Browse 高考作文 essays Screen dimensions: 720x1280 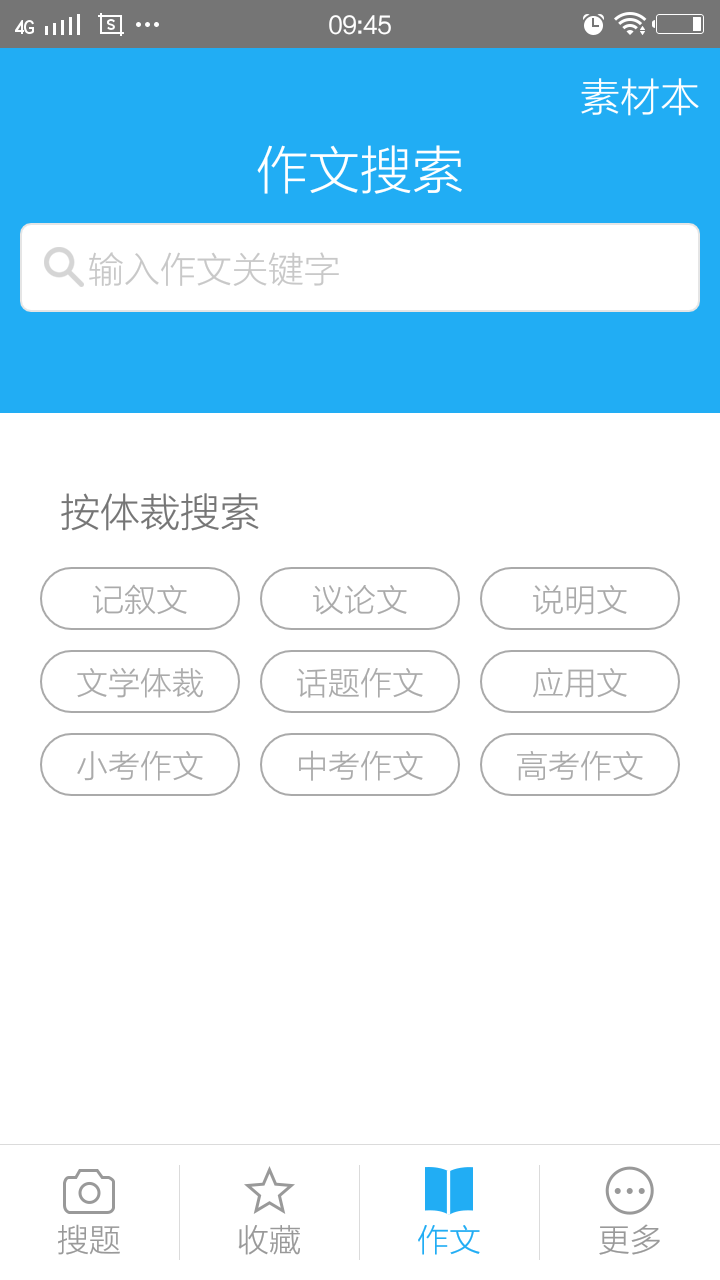pyautogui.click(x=580, y=765)
